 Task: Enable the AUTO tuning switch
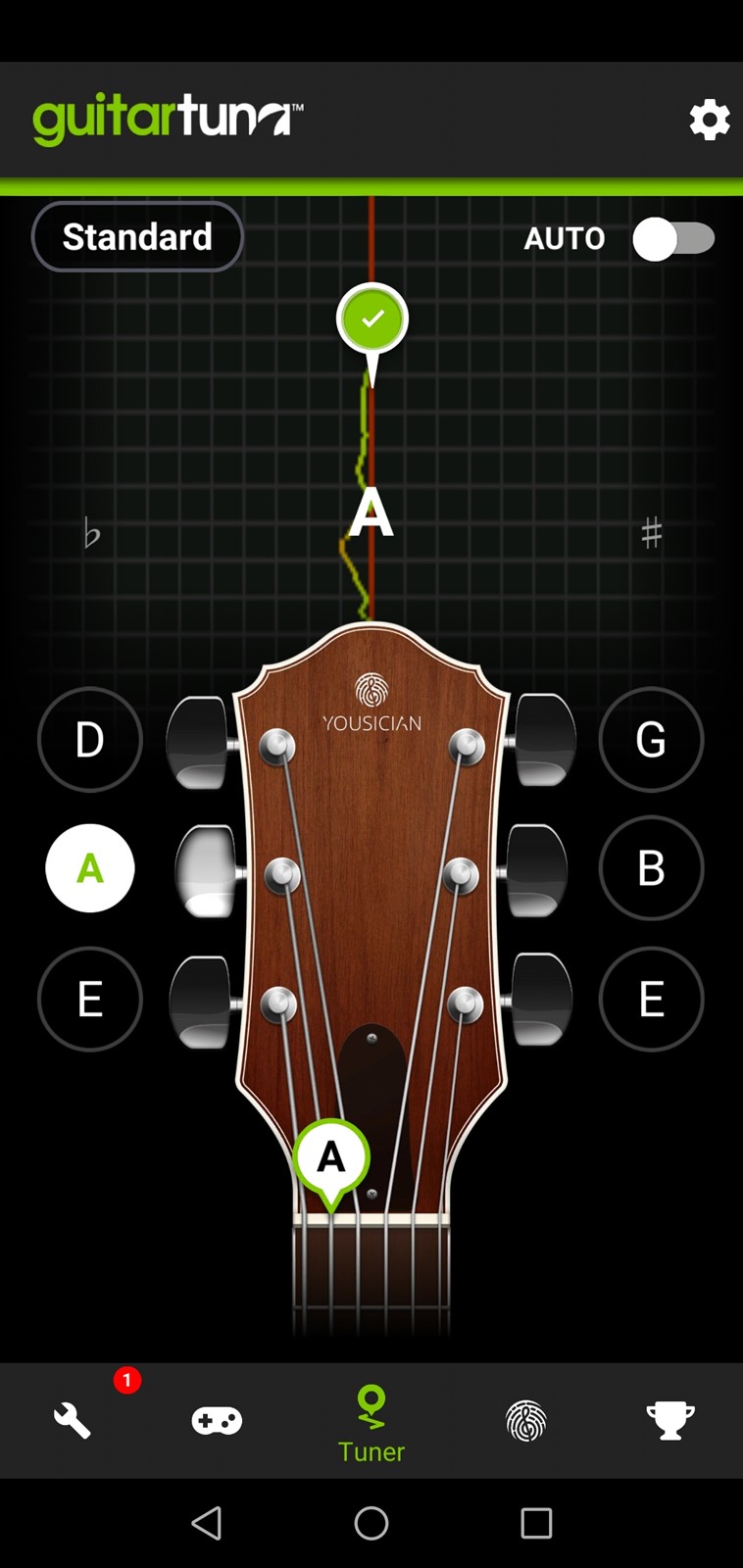tap(673, 238)
